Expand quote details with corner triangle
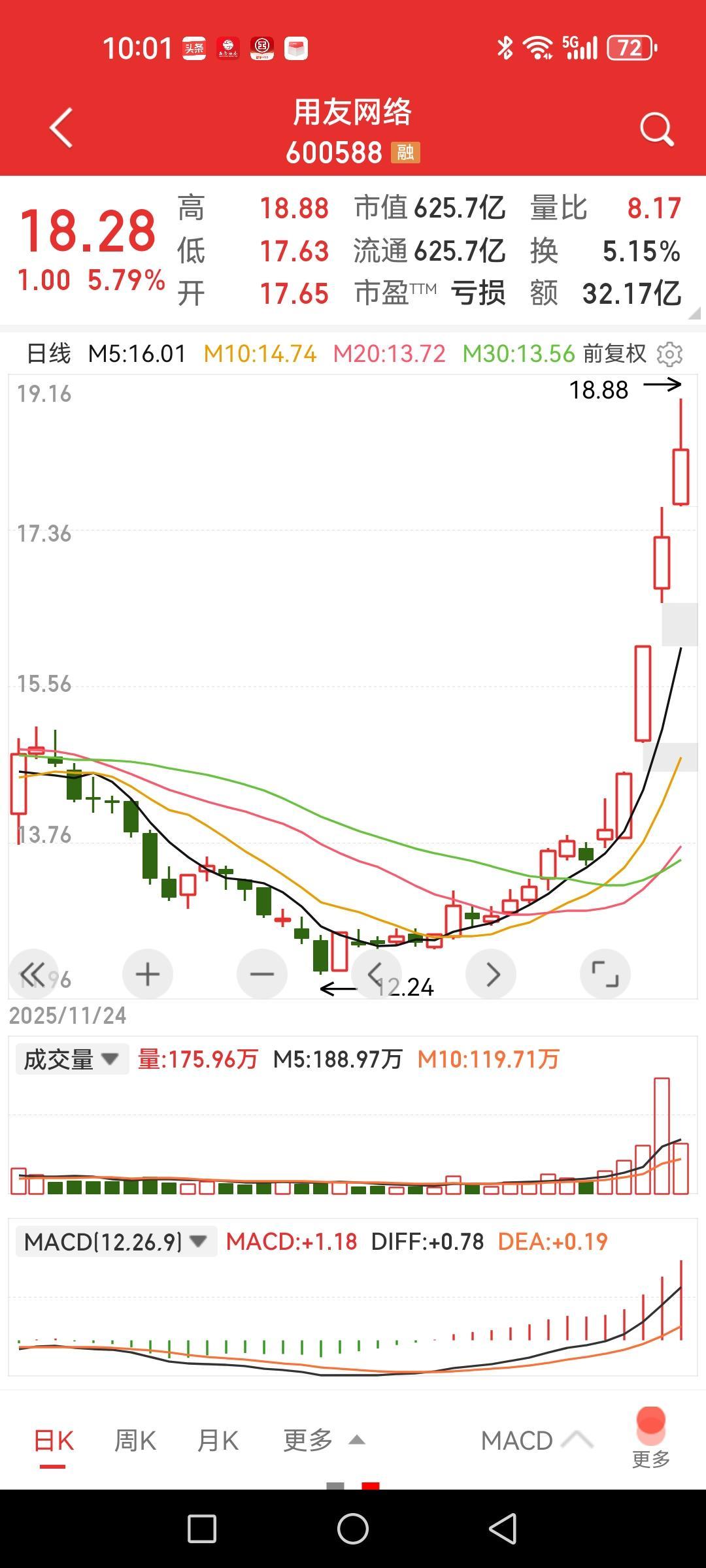Image resolution: width=706 pixels, height=1568 pixels. (694, 314)
